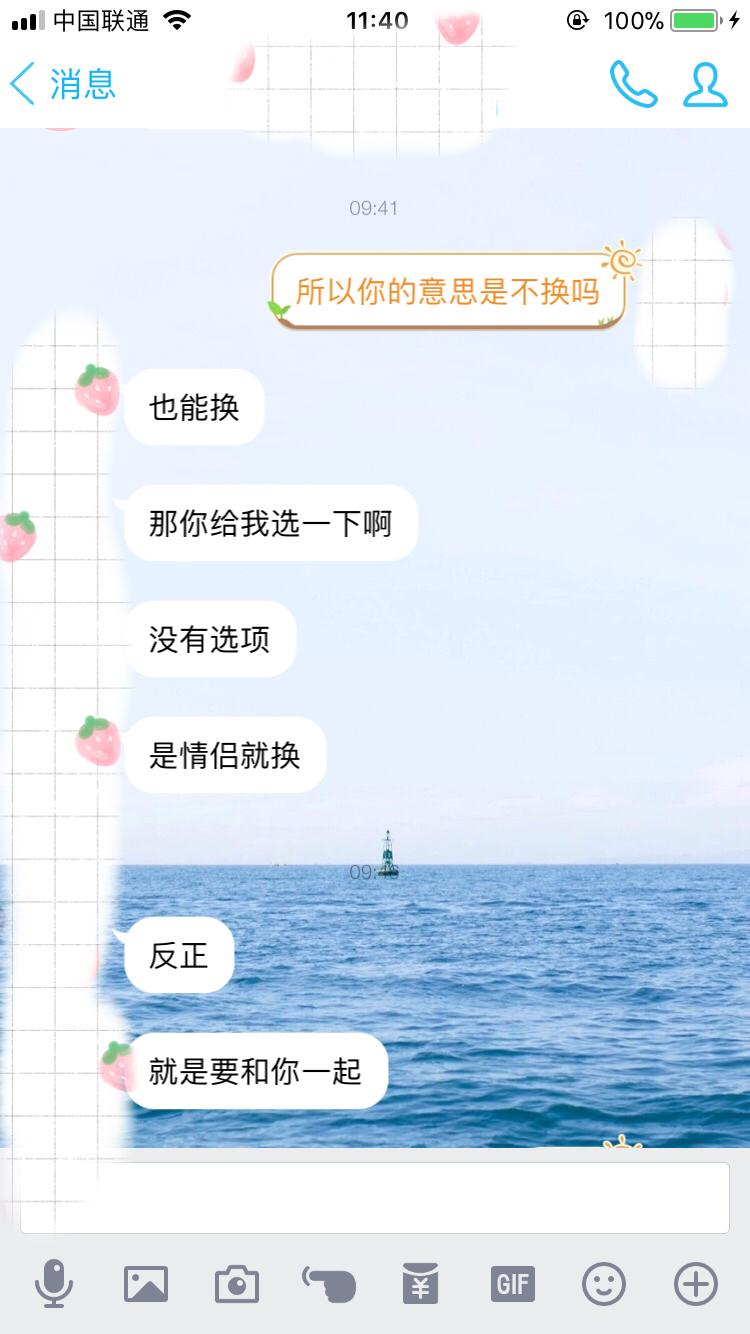Tap the 09:41 timestamp in the chat
This screenshot has height=1334, width=750.
click(x=374, y=208)
